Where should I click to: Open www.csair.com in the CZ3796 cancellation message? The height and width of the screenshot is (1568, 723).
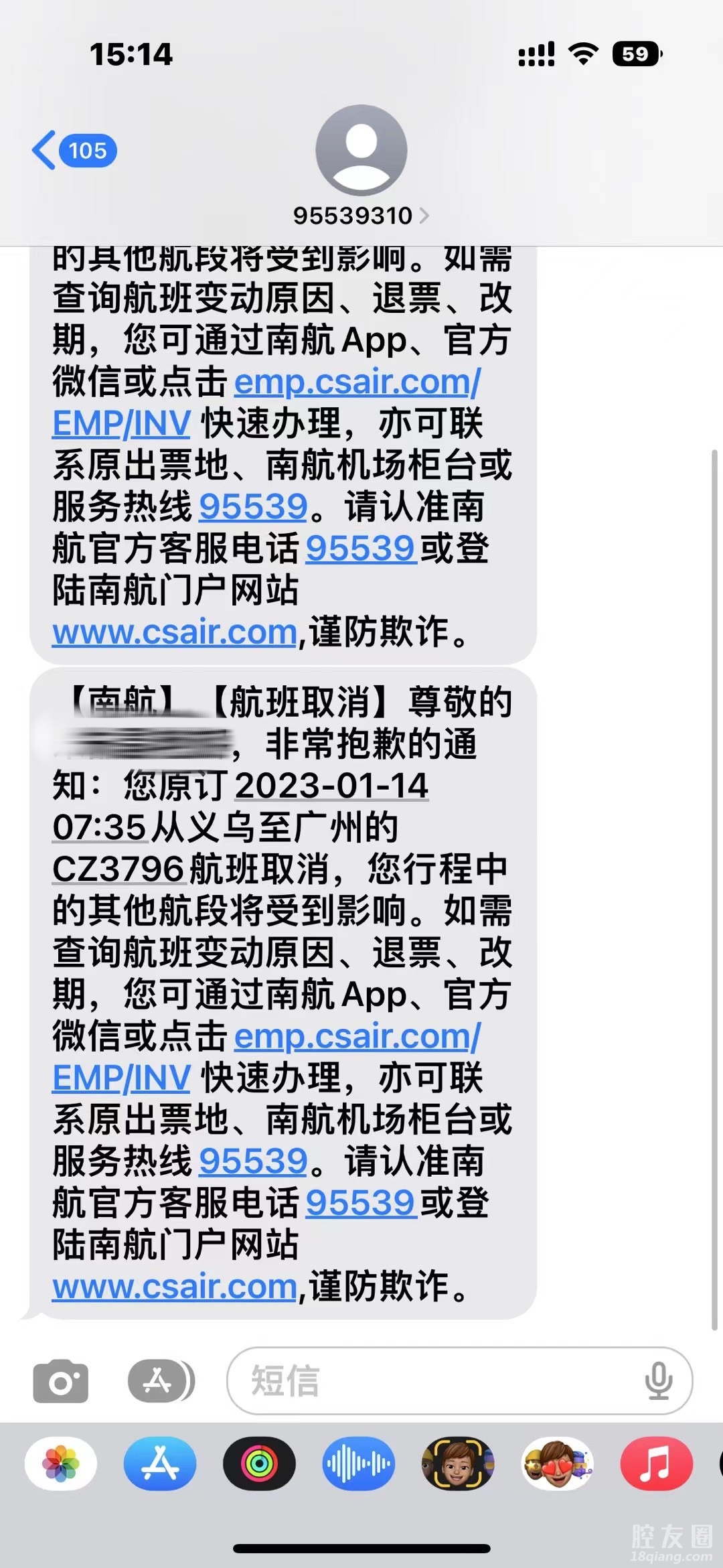(175, 1287)
